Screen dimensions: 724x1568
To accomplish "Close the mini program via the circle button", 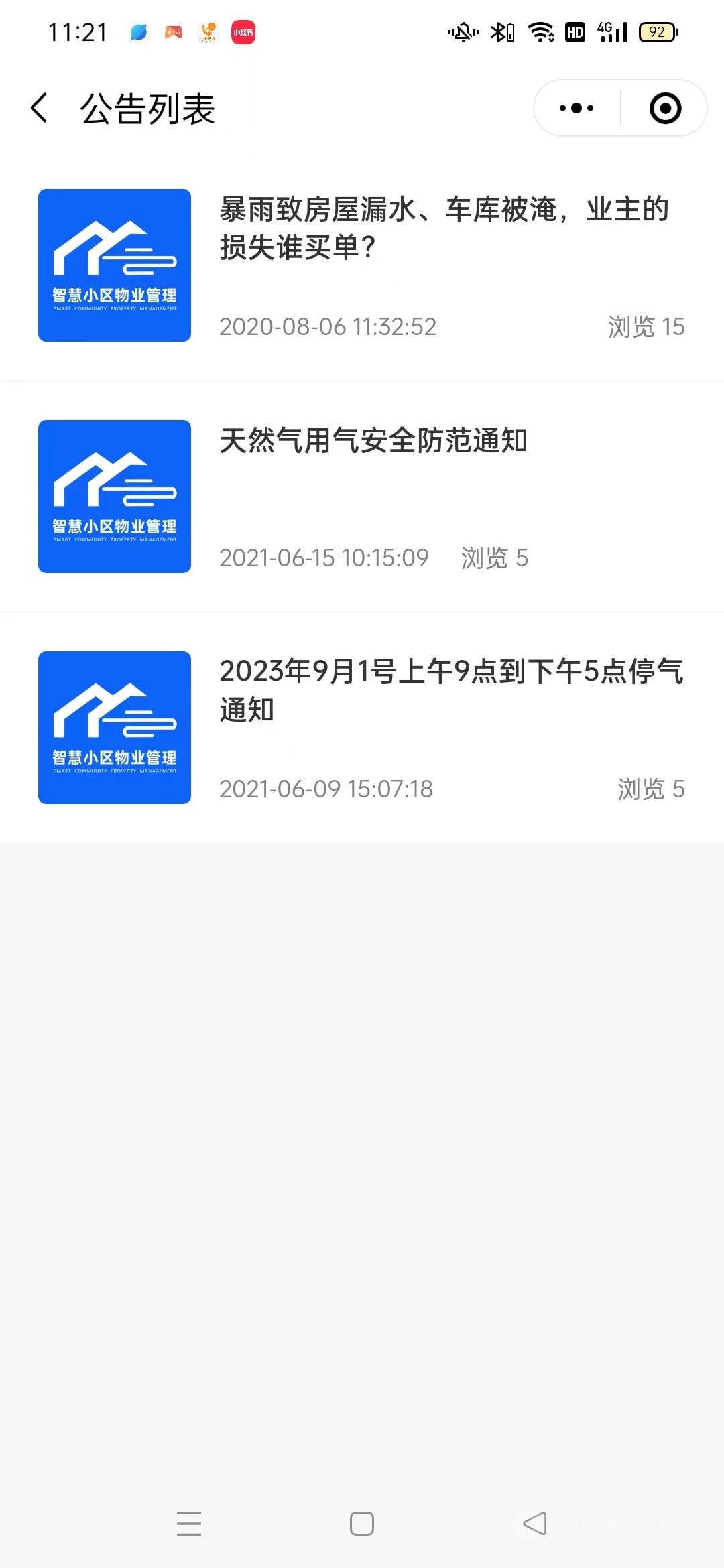I will coord(665,108).
